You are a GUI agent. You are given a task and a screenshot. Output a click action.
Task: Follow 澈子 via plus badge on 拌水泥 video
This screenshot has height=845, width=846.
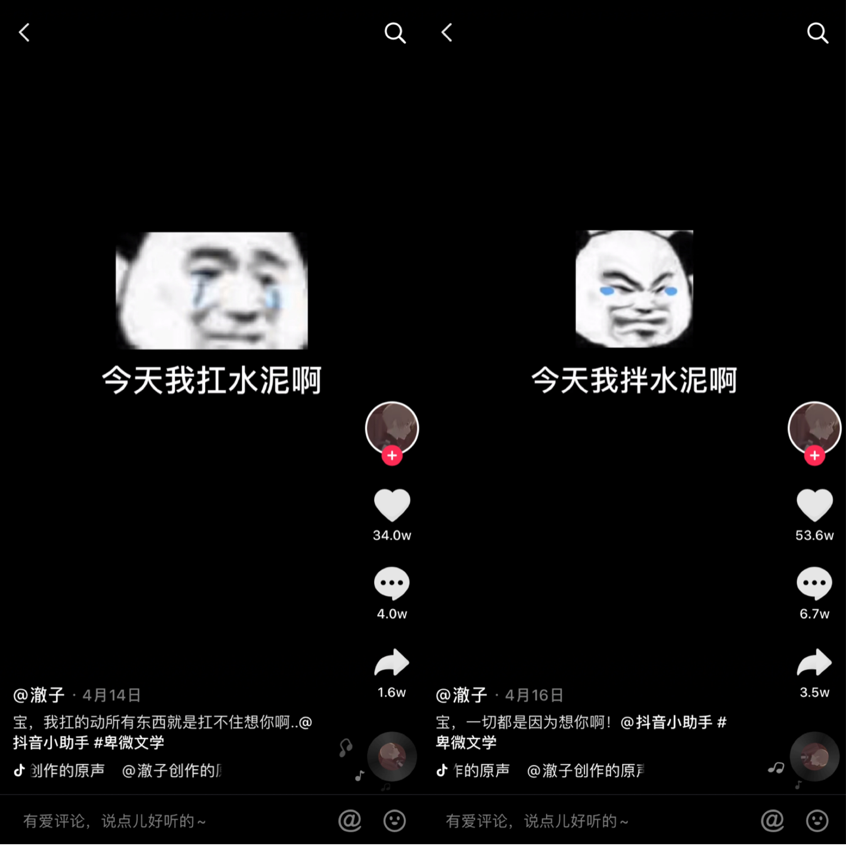point(815,456)
